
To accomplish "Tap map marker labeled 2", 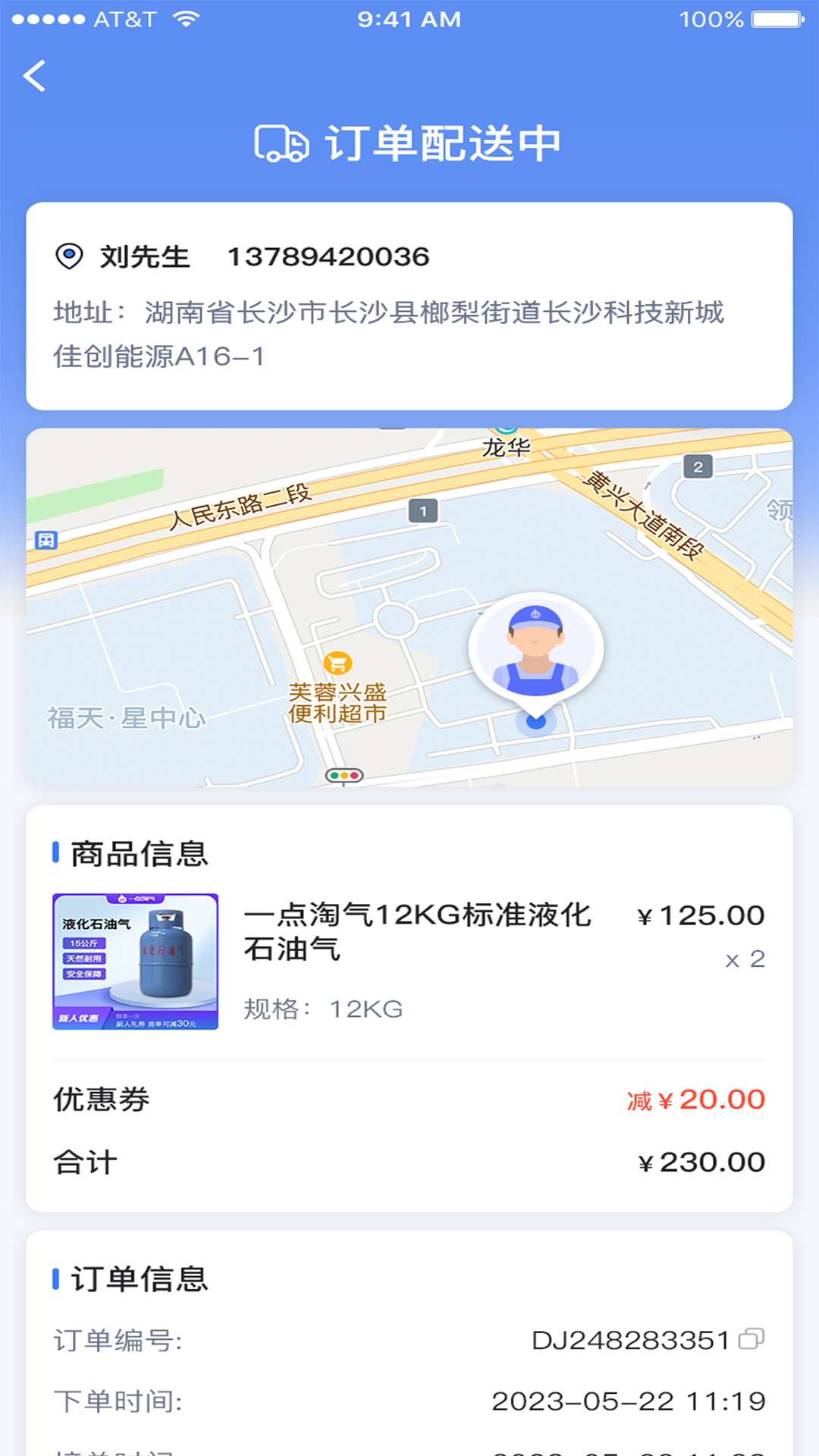I will tap(697, 467).
